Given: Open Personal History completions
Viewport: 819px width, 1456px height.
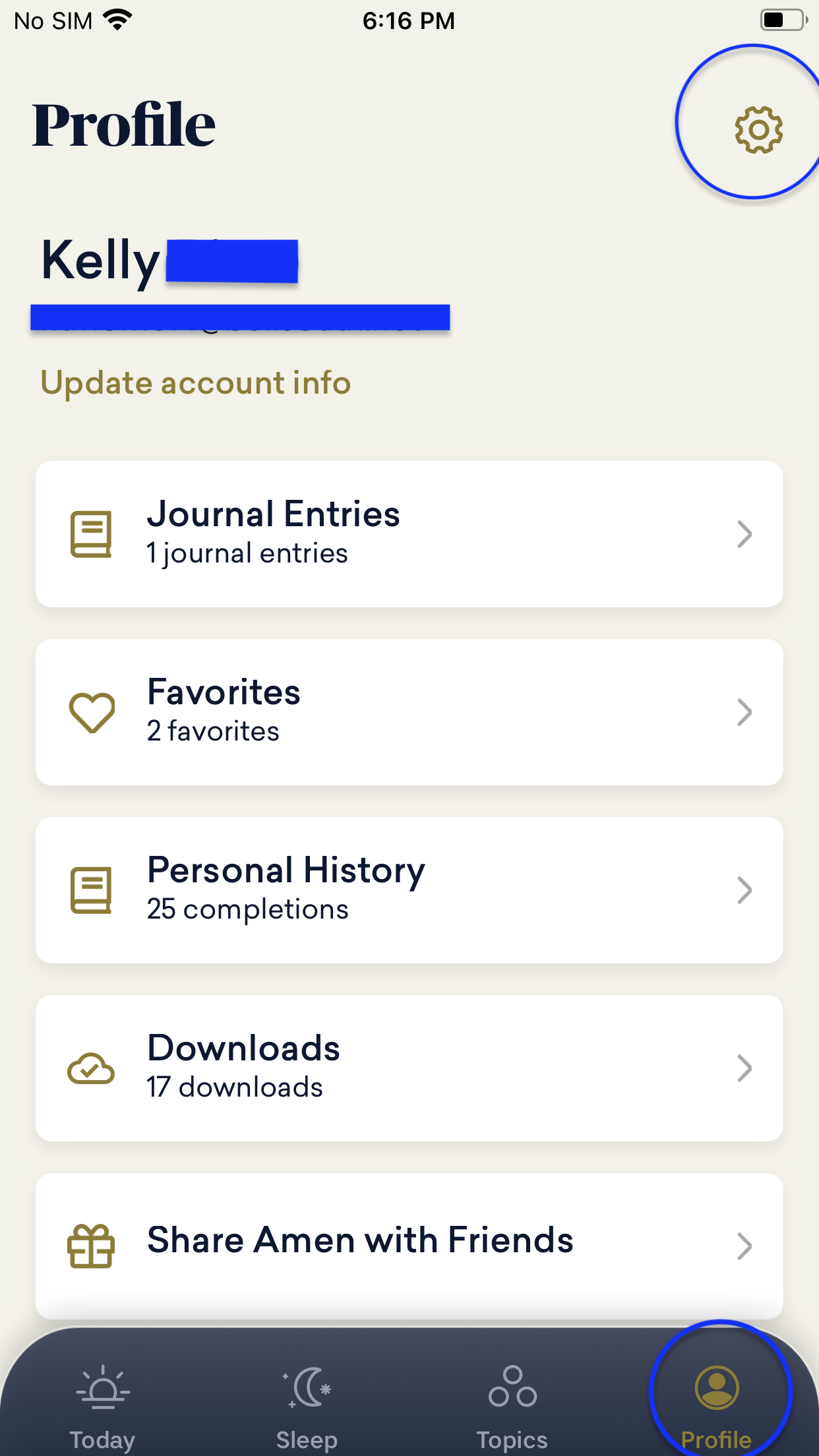Looking at the screenshot, I should tap(409, 890).
